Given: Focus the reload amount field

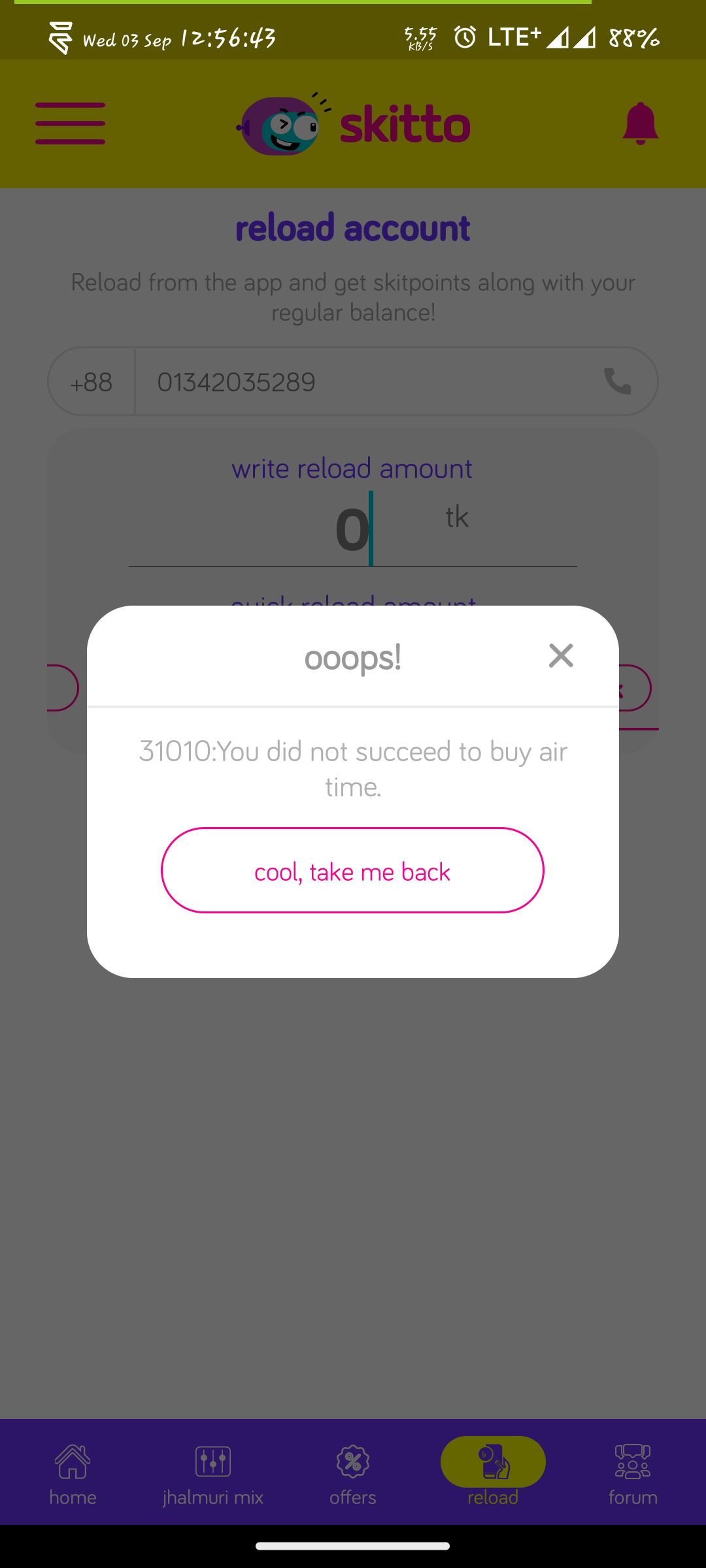Looking at the screenshot, I should pyautogui.click(x=352, y=531).
